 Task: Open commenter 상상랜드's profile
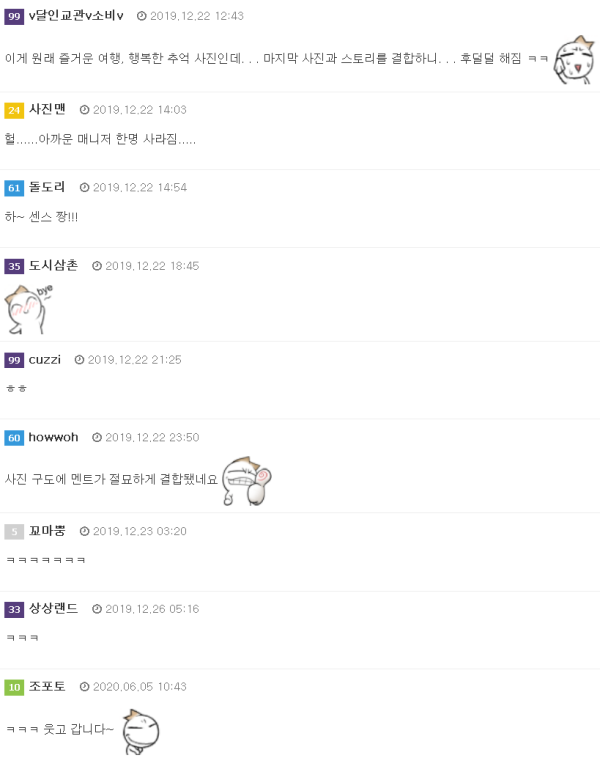pyautogui.click(x=53, y=609)
